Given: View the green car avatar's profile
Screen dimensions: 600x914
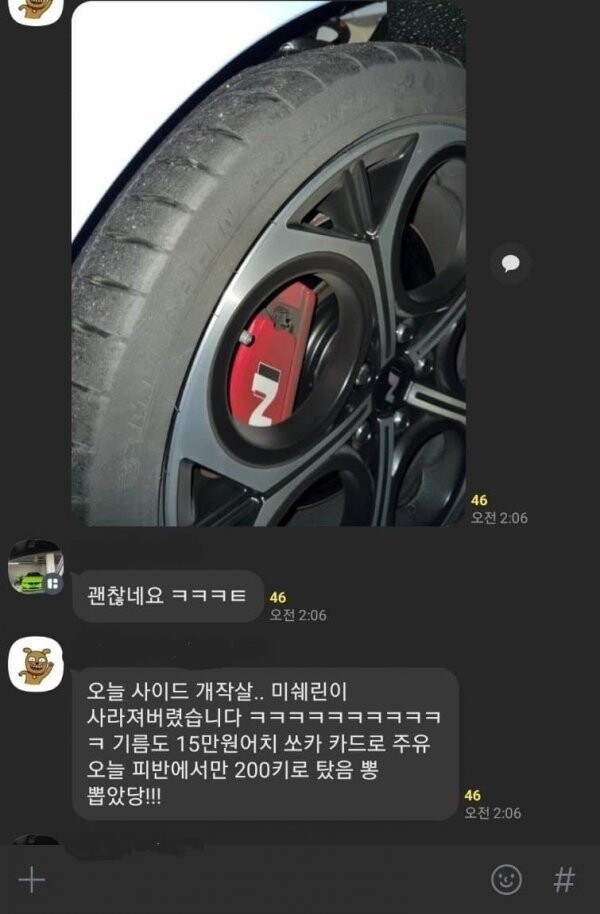Looking at the screenshot, I should click(36, 568).
